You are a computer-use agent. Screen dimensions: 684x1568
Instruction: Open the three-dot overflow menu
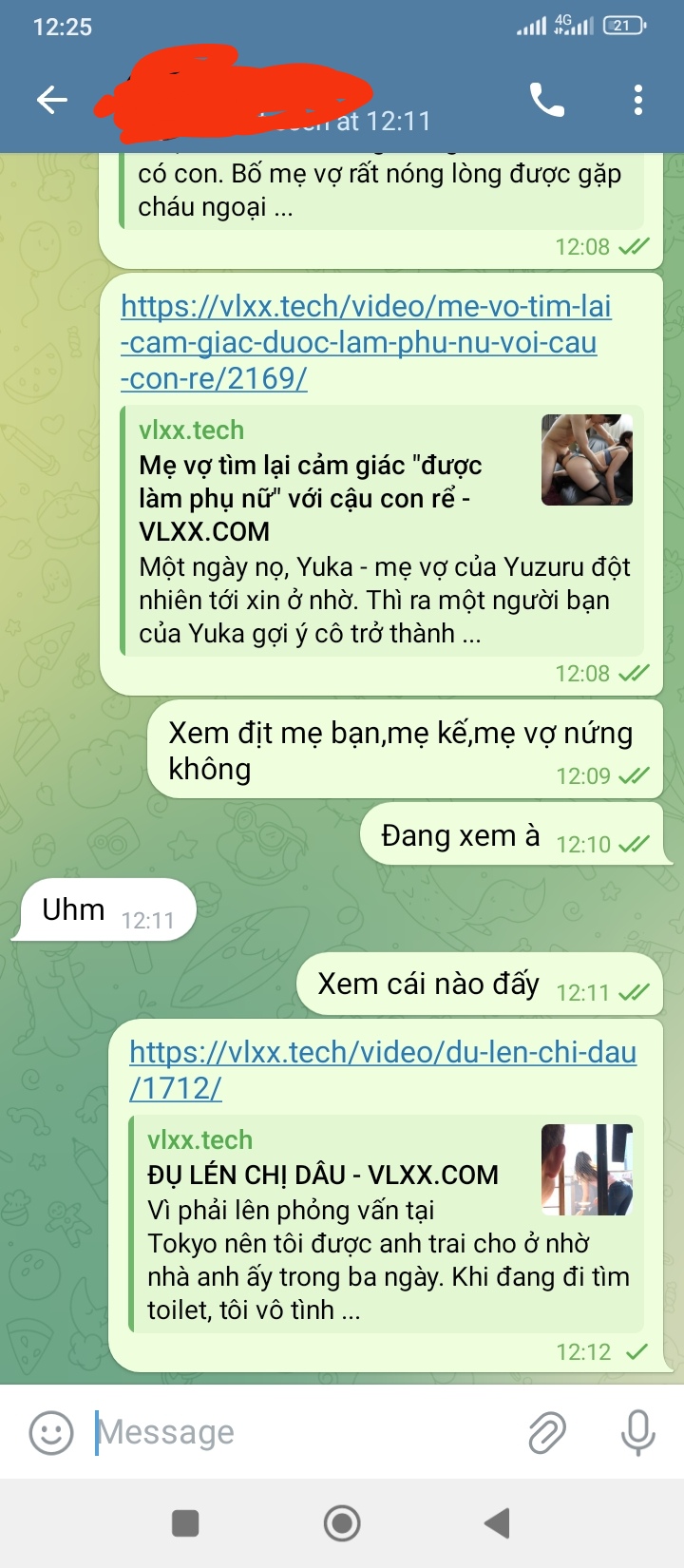pos(637,100)
